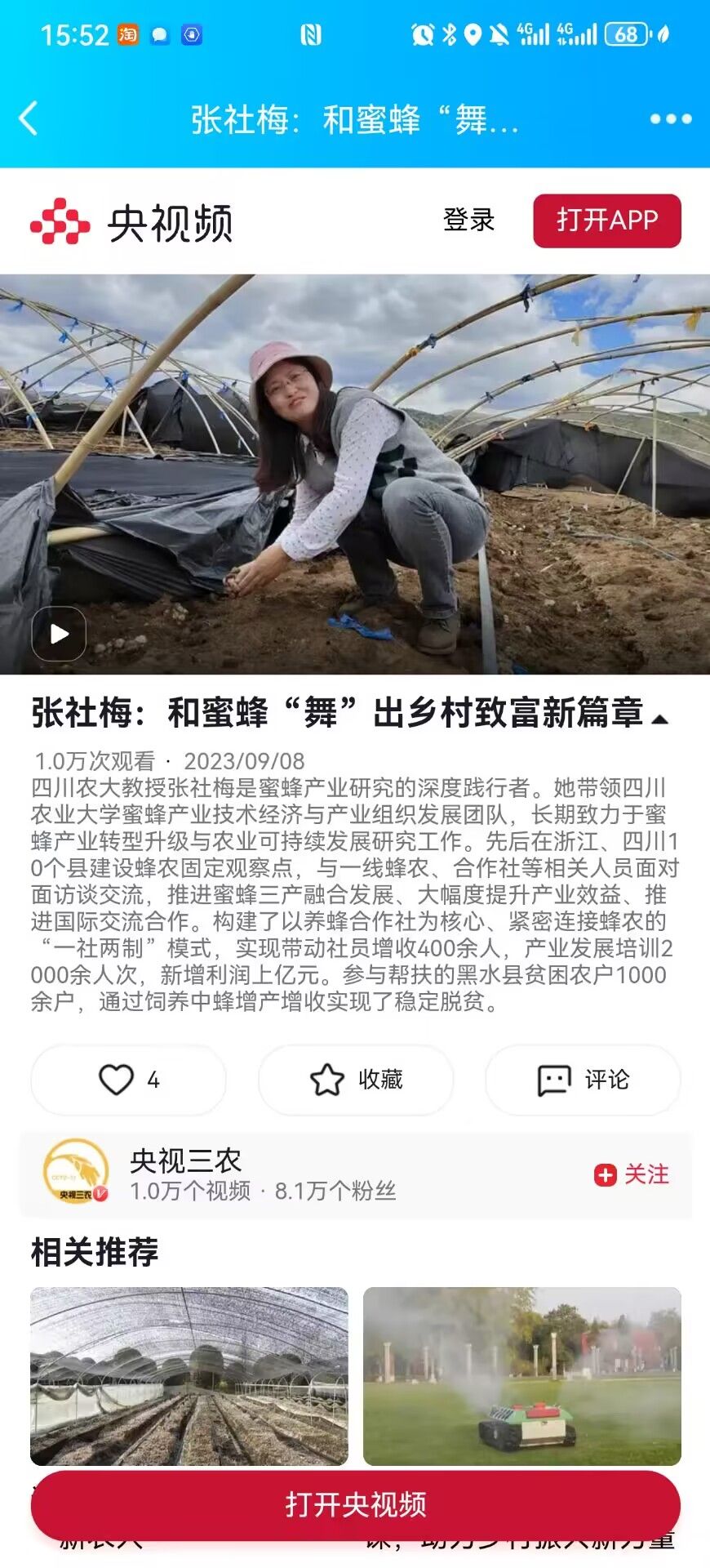Screen dimensions: 710x1568
Task: Open the greenhouse recommended video
Action: (x=189, y=1376)
